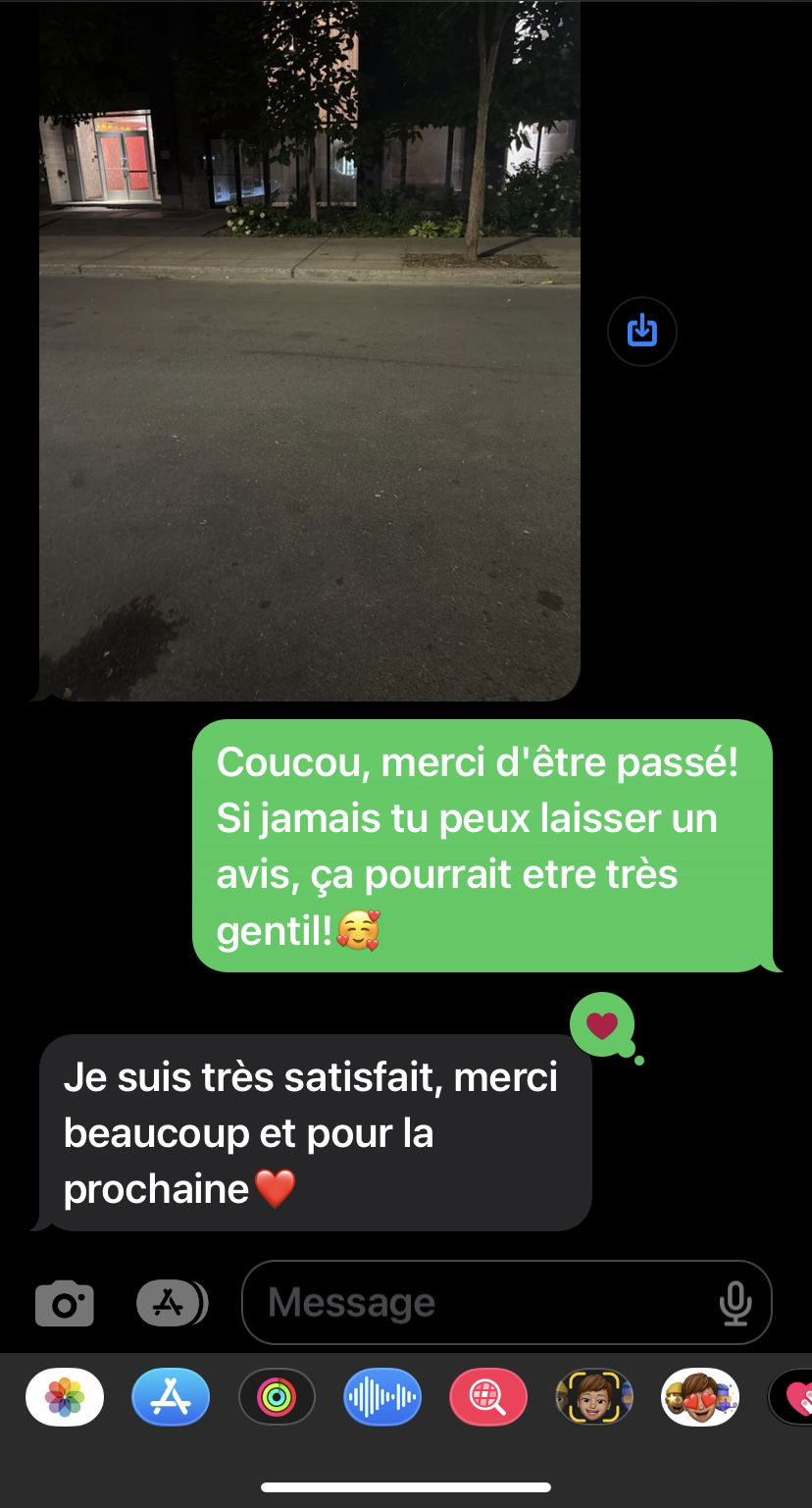Open the App Store for iMessage

[171, 1396]
